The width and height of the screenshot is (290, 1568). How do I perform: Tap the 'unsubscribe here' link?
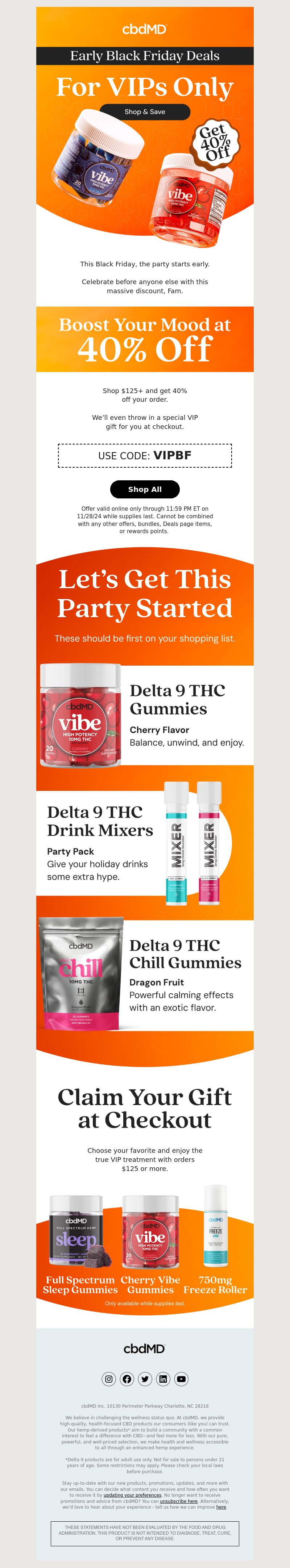(178, 1501)
